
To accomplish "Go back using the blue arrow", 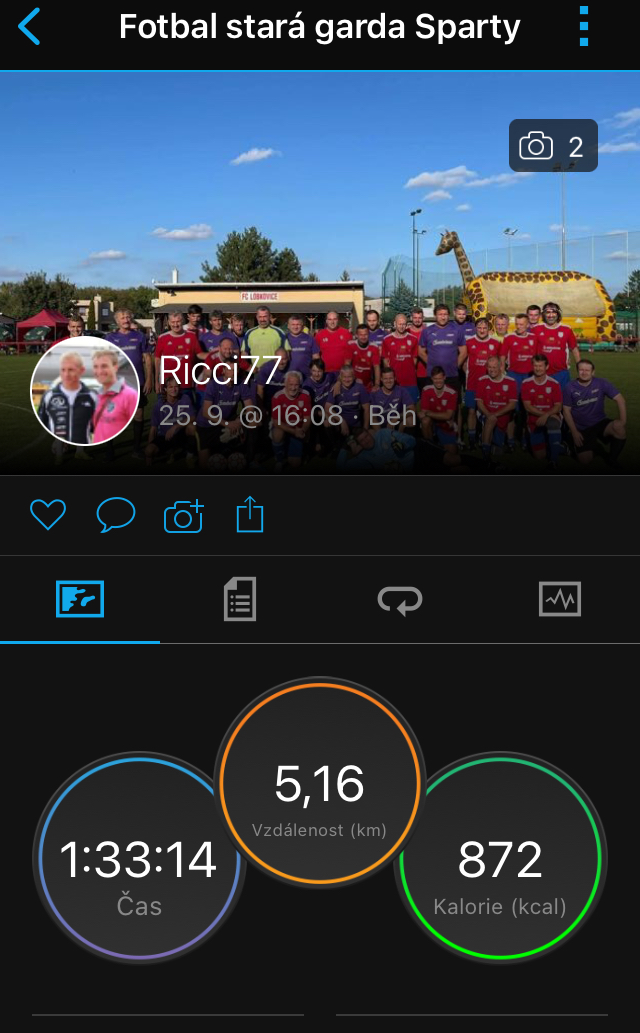I will pos(29,26).
